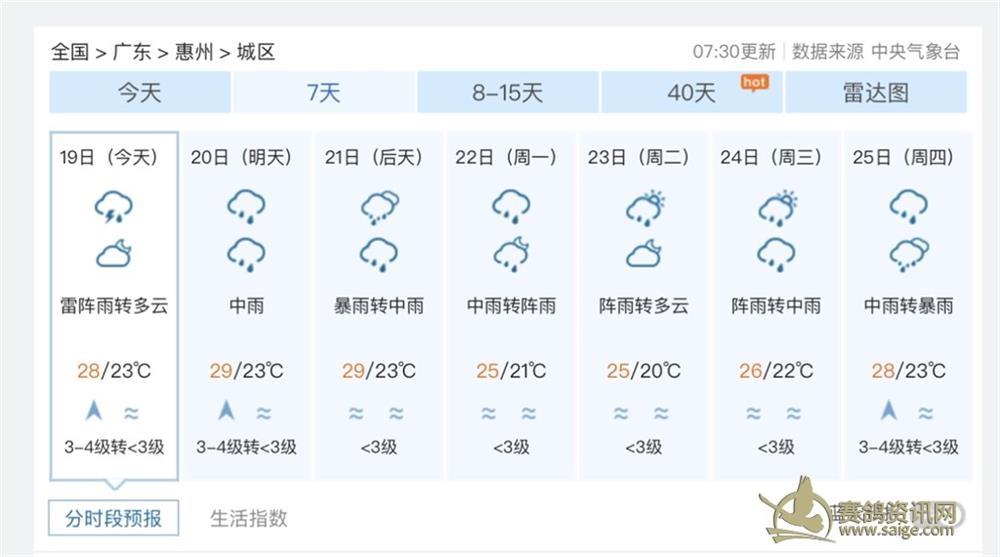The image size is (1000, 557).
Task: Select the 23日 (周二) forecast card
Action: (x=643, y=305)
